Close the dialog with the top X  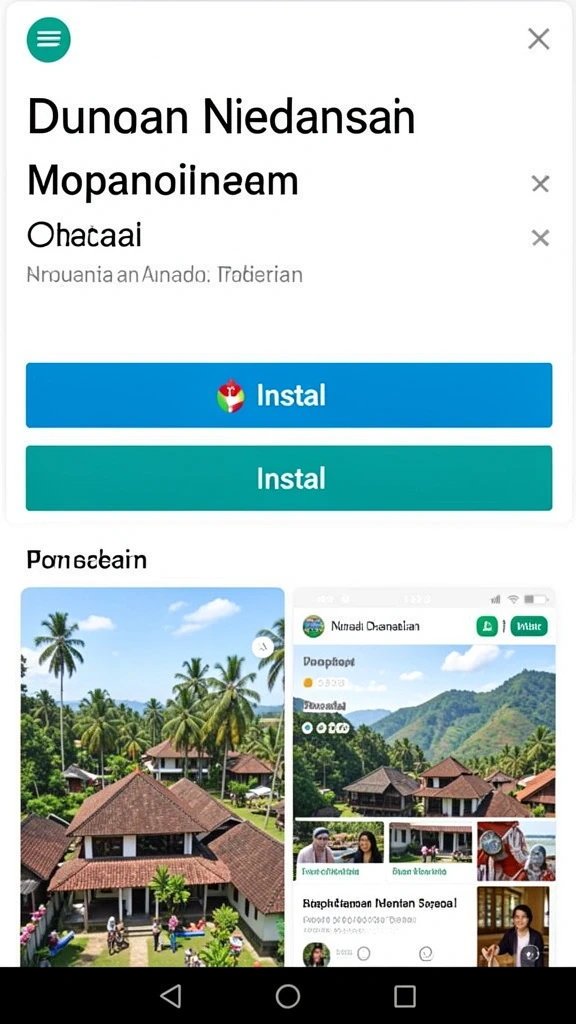click(539, 39)
